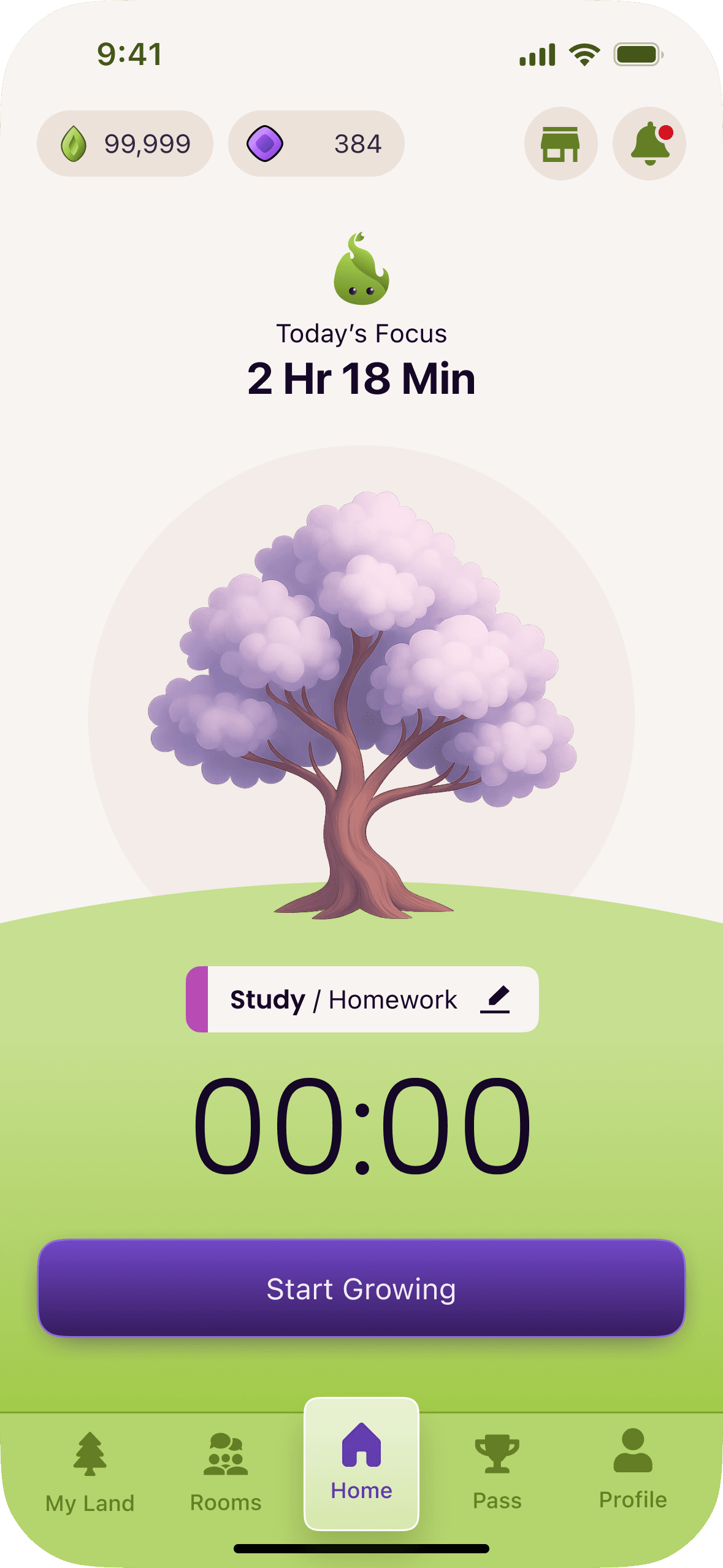Edit the Study / Homework tag
Viewport: 723px width, 1568px height.
point(494,999)
